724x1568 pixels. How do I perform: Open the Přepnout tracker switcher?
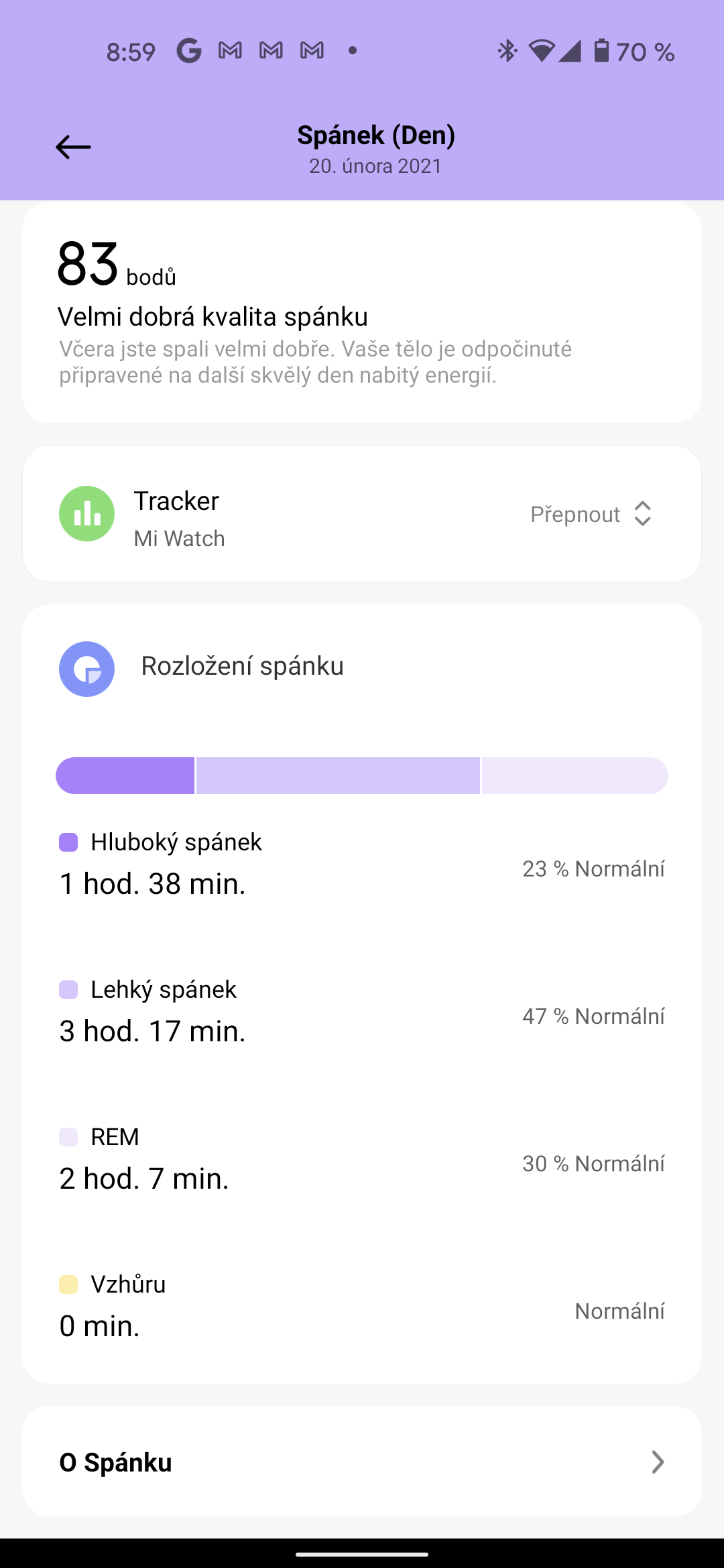590,513
